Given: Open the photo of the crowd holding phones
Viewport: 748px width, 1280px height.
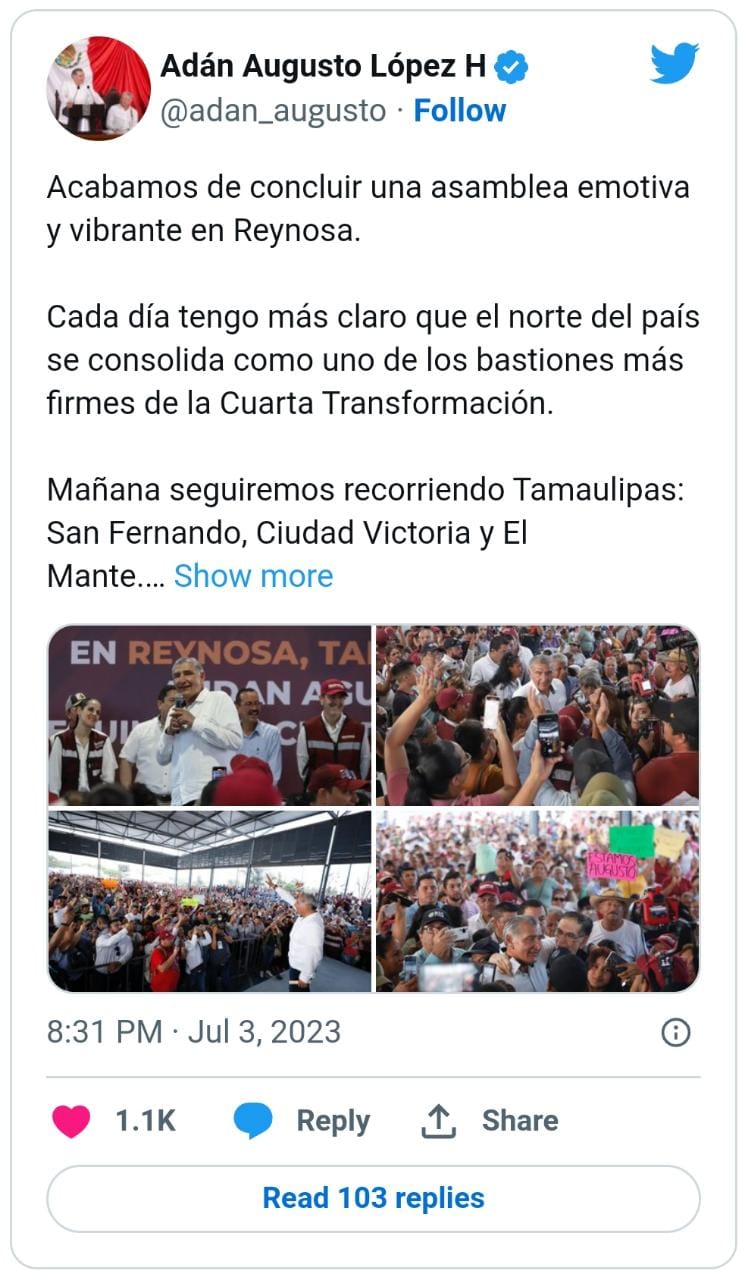Looking at the screenshot, I should point(538,715).
